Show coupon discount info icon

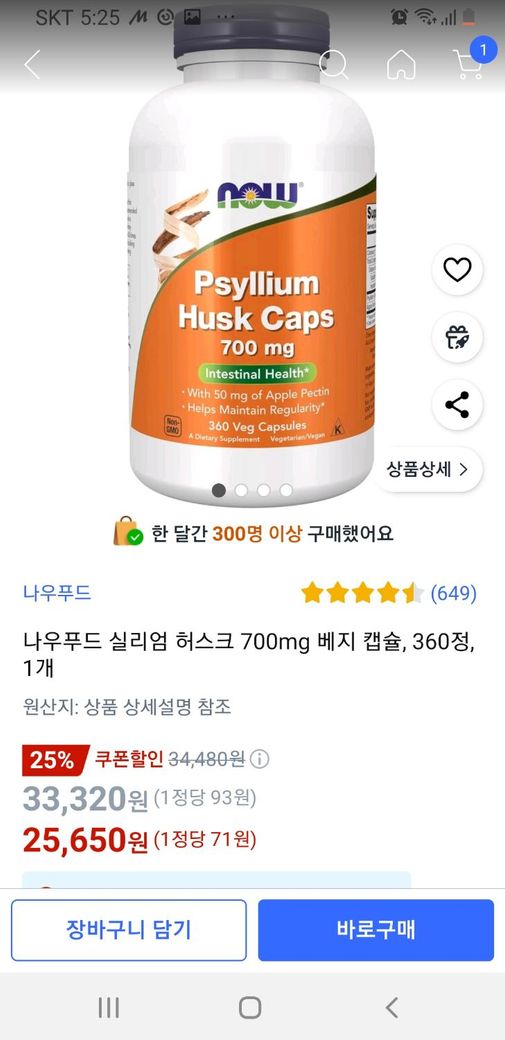(x=259, y=759)
